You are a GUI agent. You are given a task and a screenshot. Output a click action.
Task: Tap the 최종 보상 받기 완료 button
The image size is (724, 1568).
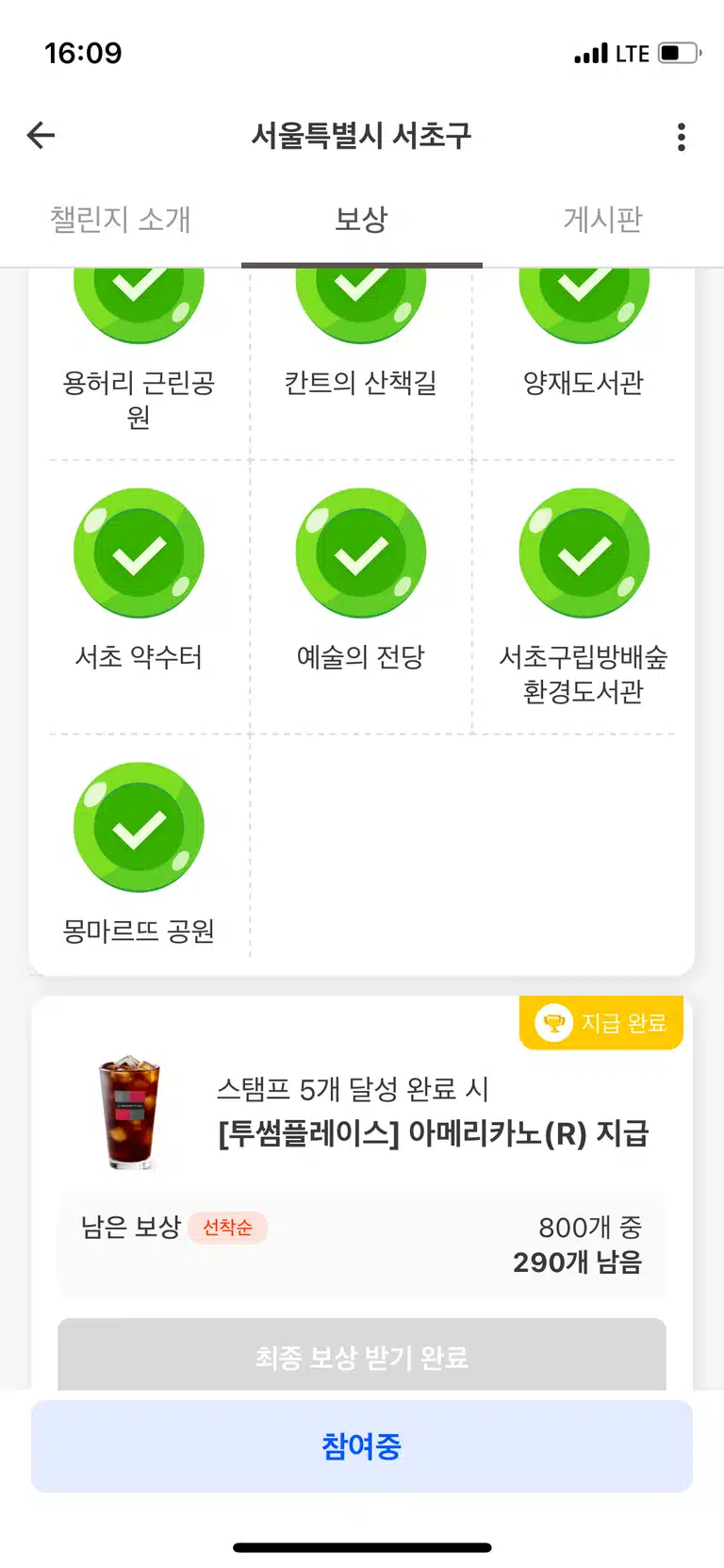tap(362, 1355)
